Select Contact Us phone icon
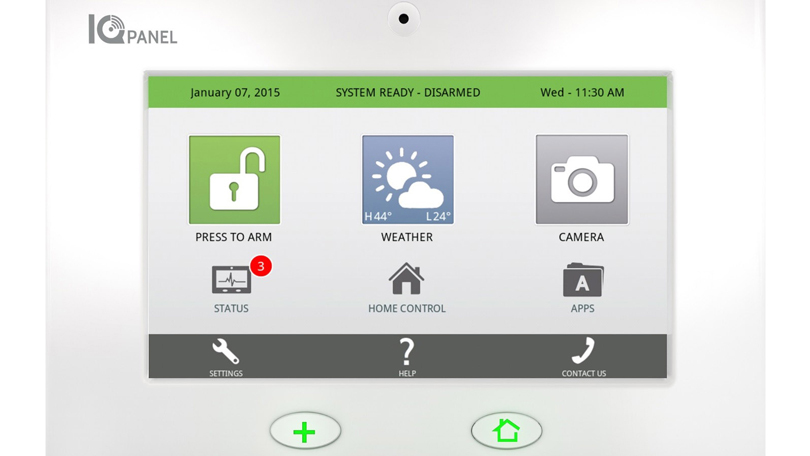 [x=583, y=355]
